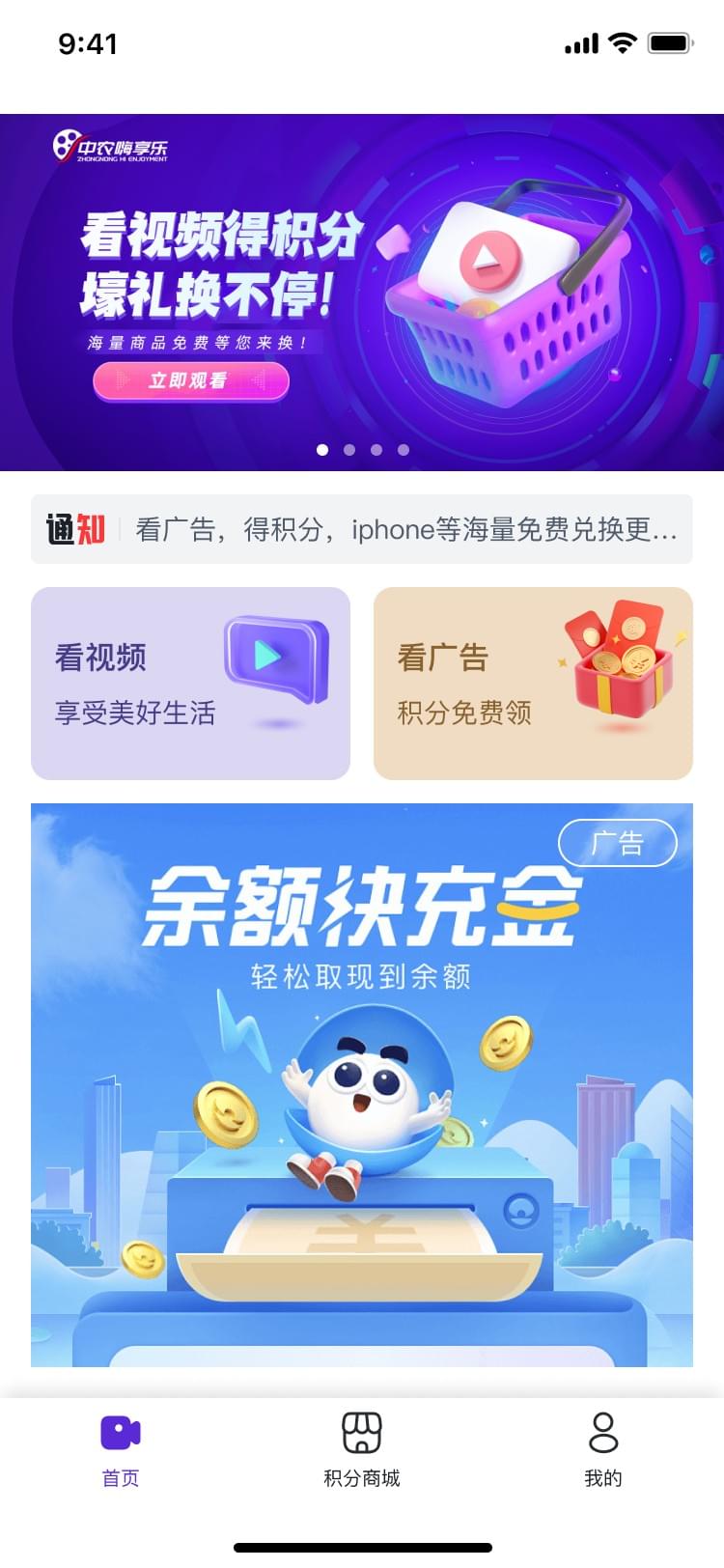
Task: Open the 看视频 card
Action: [190, 684]
